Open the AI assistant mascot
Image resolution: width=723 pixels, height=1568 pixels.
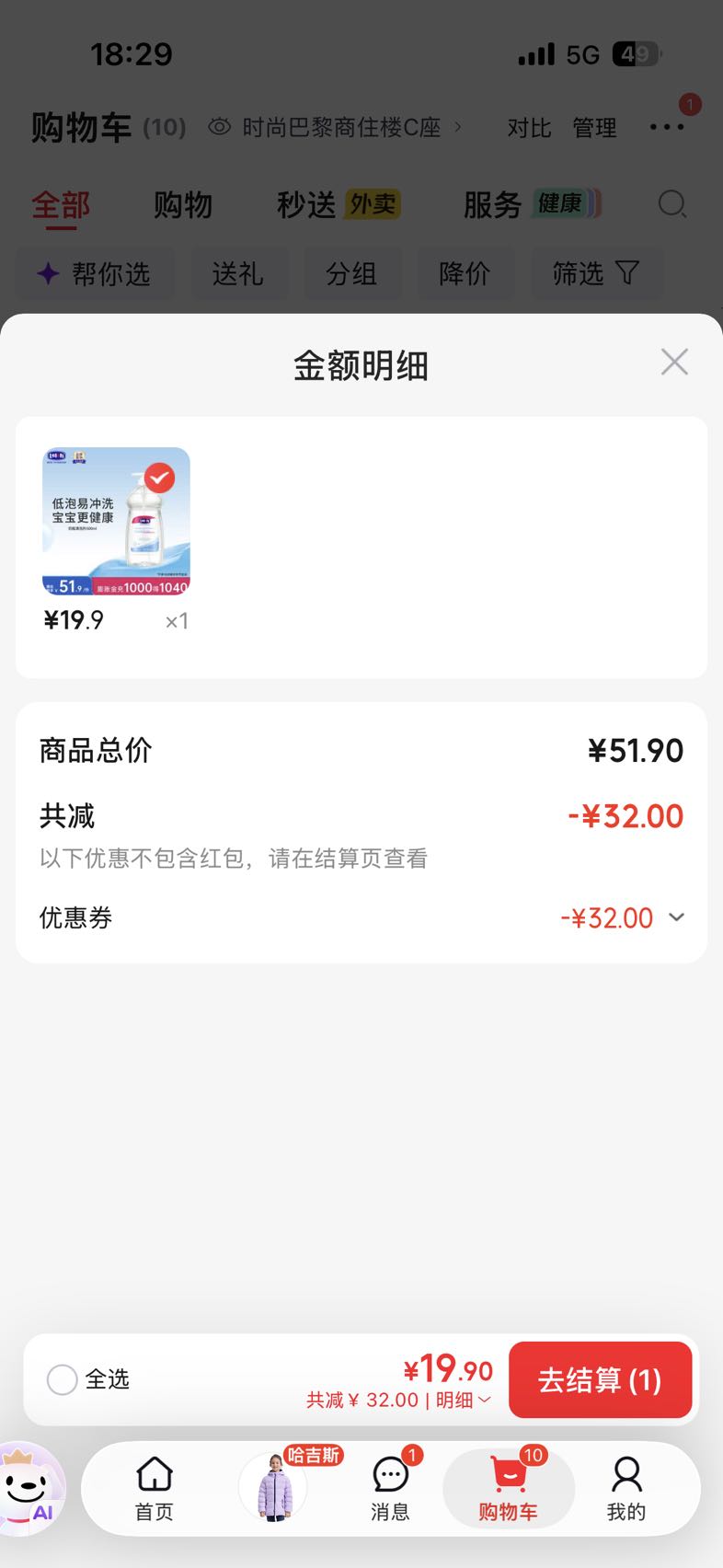pyautogui.click(x=31, y=1489)
